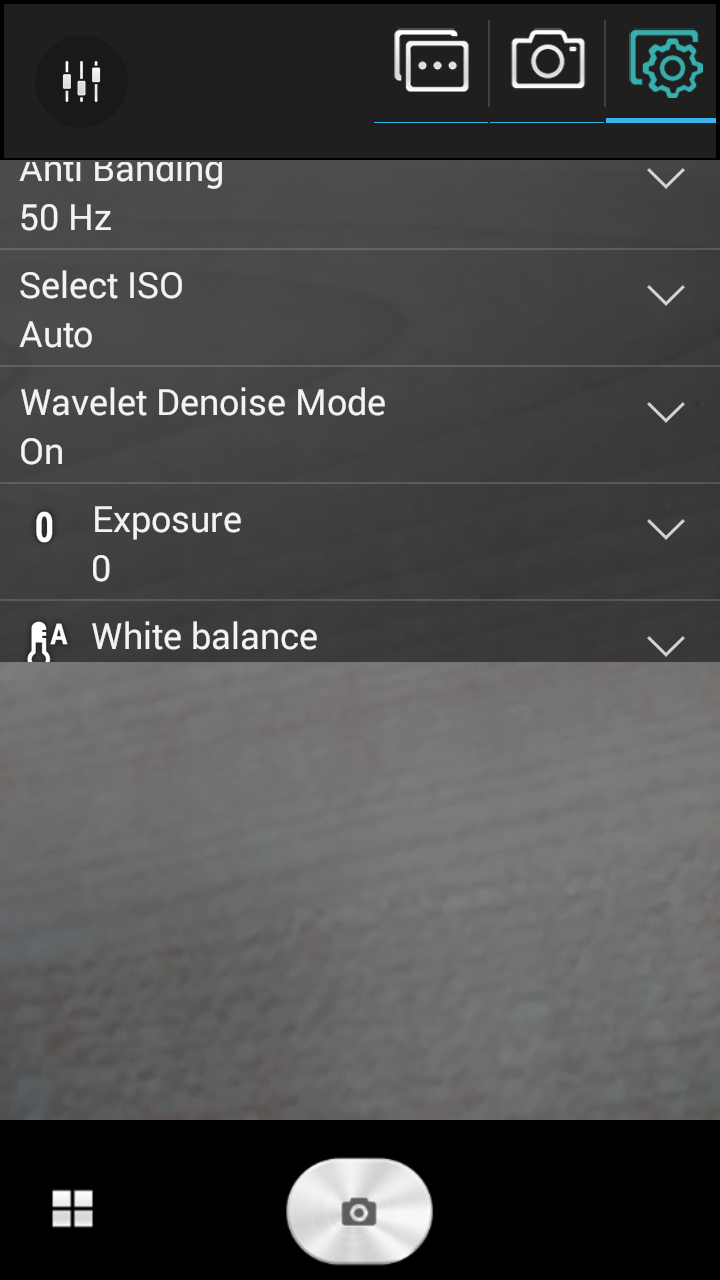Switch to the camera tab

tap(547, 61)
